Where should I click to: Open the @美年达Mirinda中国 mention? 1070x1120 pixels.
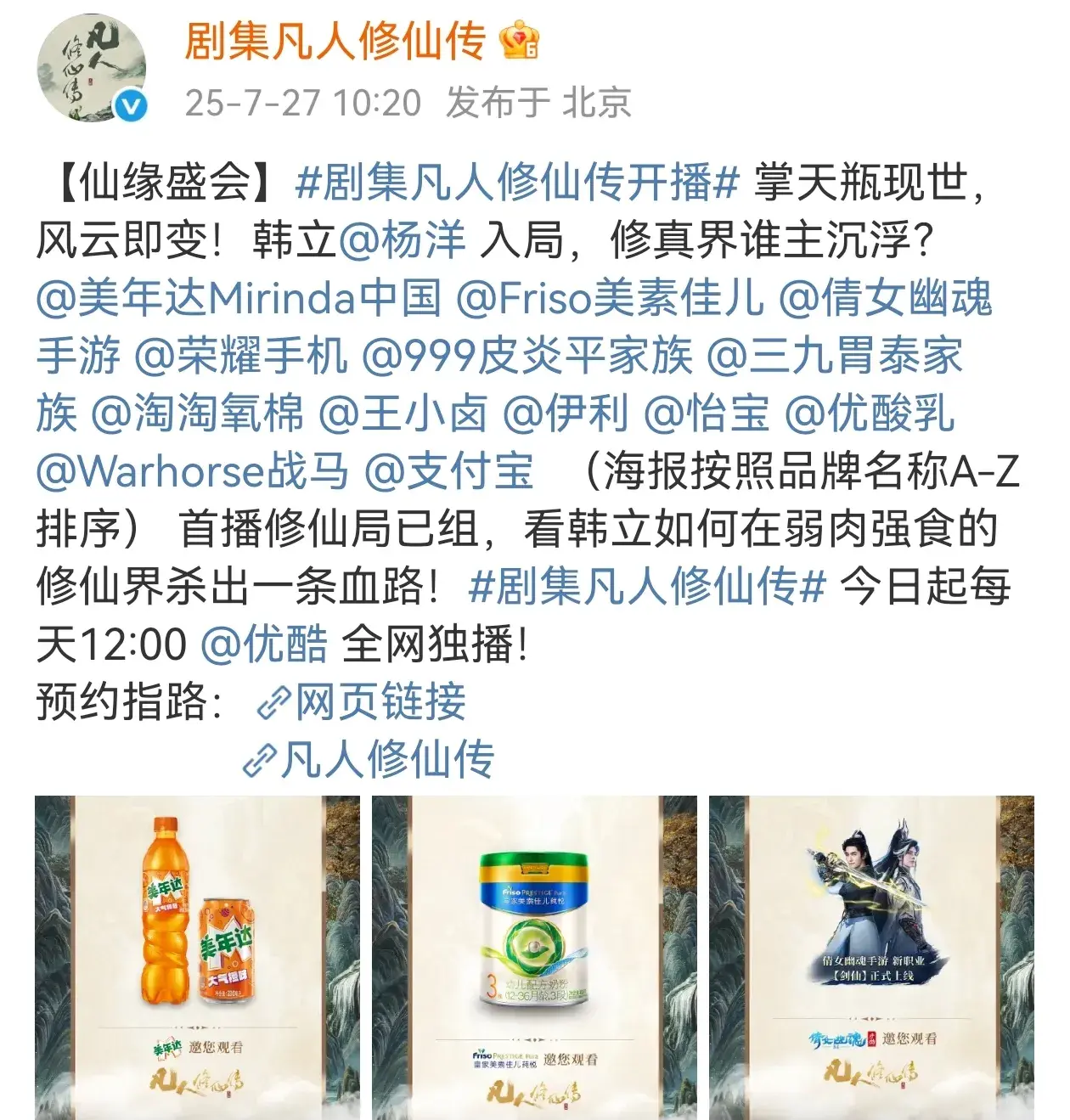(x=239, y=297)
